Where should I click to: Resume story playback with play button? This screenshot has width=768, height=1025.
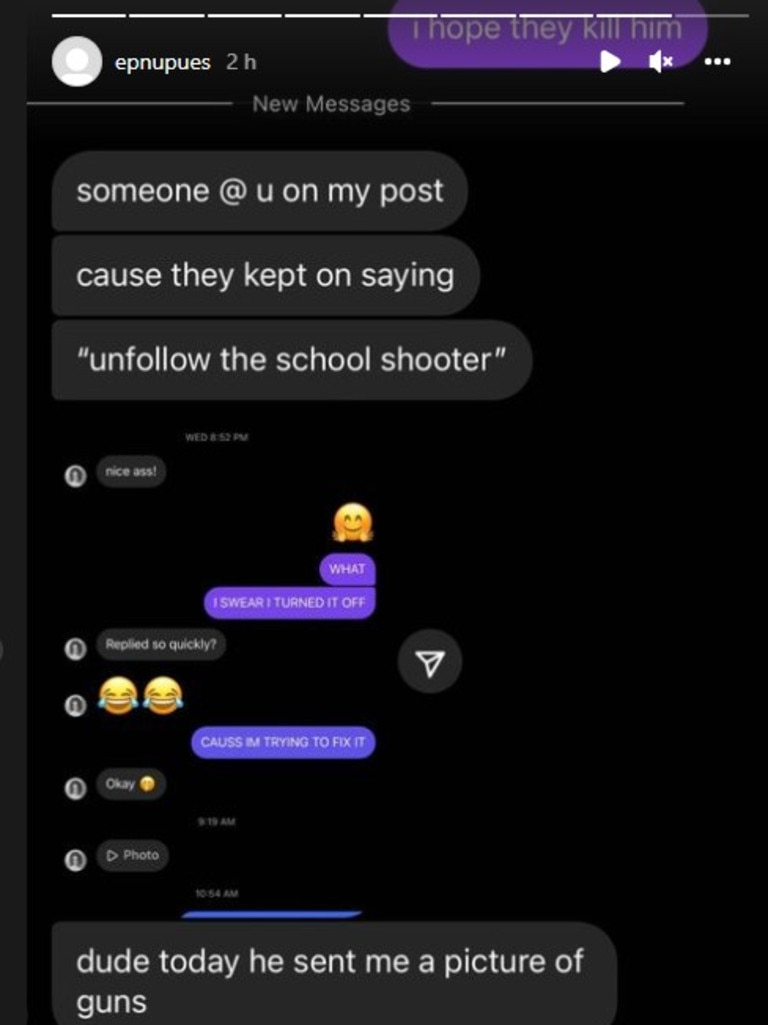(x=609, y=61)
